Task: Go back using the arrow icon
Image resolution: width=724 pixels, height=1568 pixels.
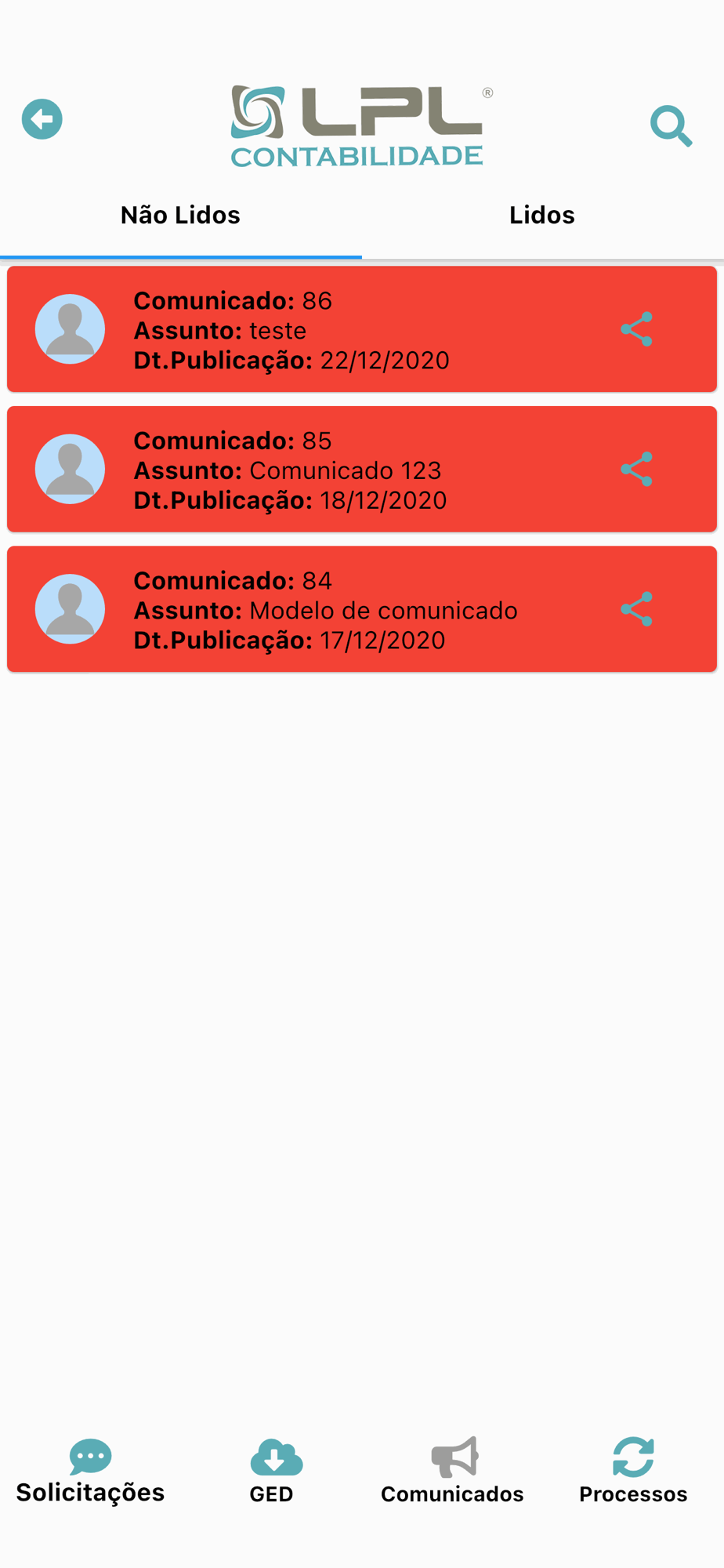Action: coord(42,119)
